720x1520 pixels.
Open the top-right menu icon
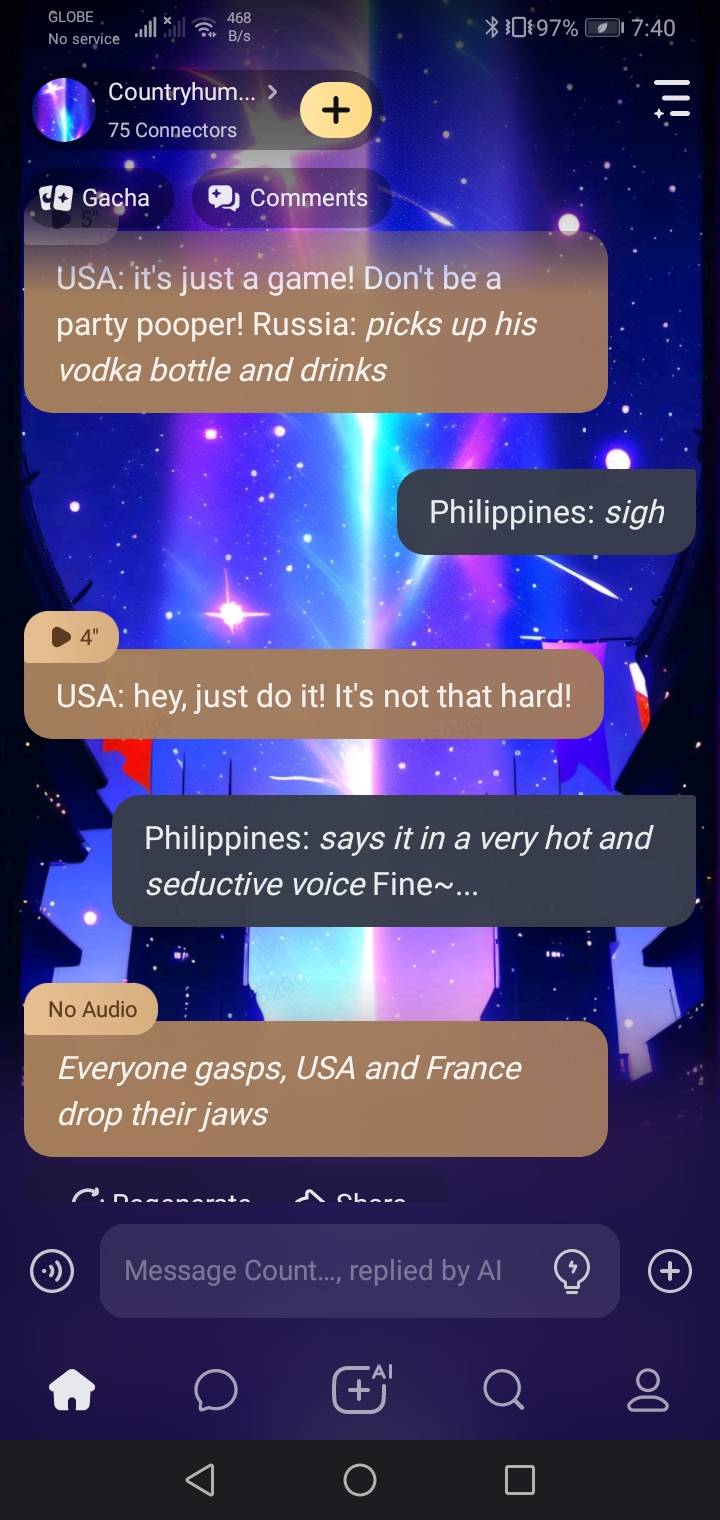coord(673,99)
